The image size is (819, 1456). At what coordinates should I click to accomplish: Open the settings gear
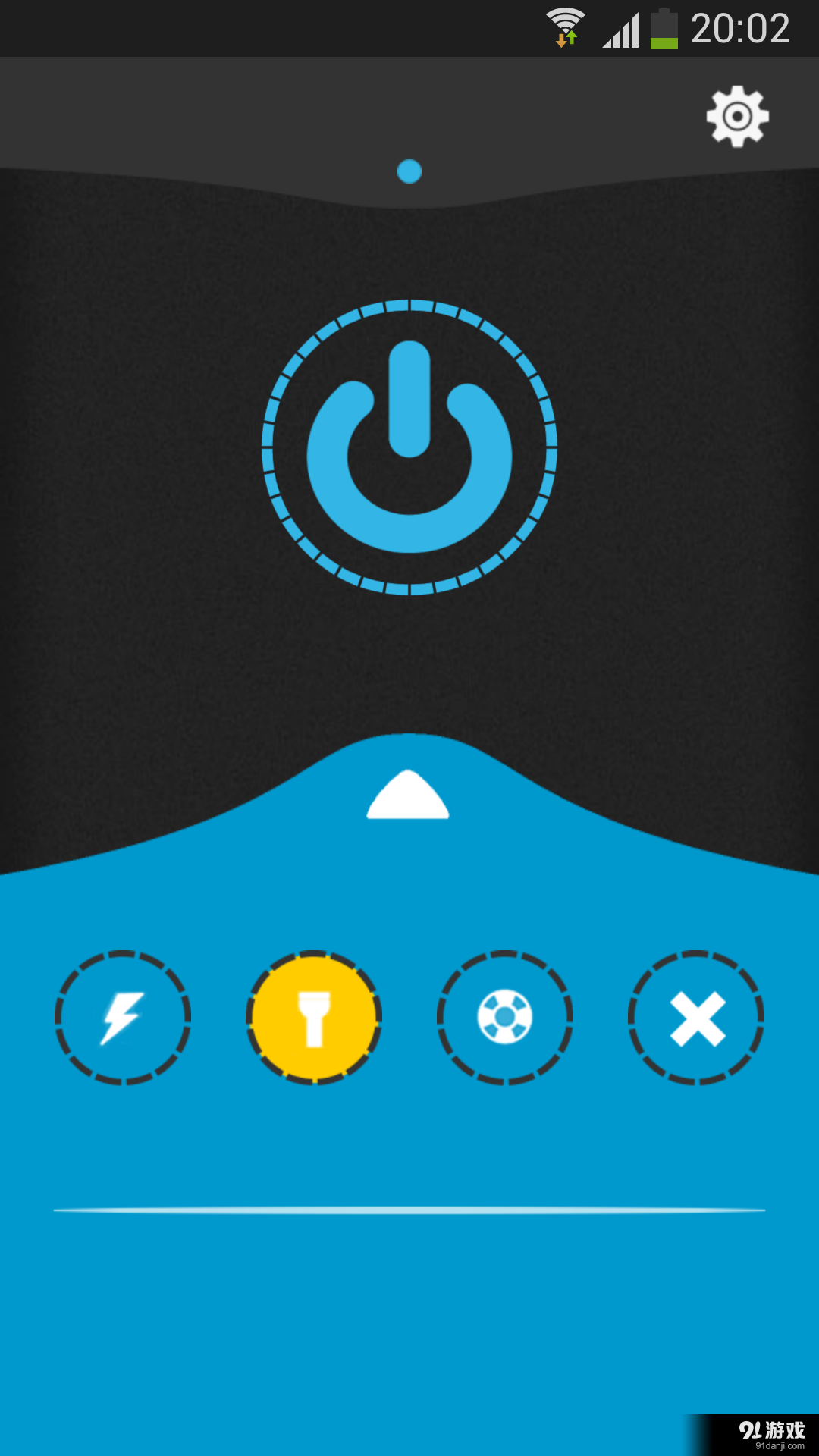(x=737, y=116)
